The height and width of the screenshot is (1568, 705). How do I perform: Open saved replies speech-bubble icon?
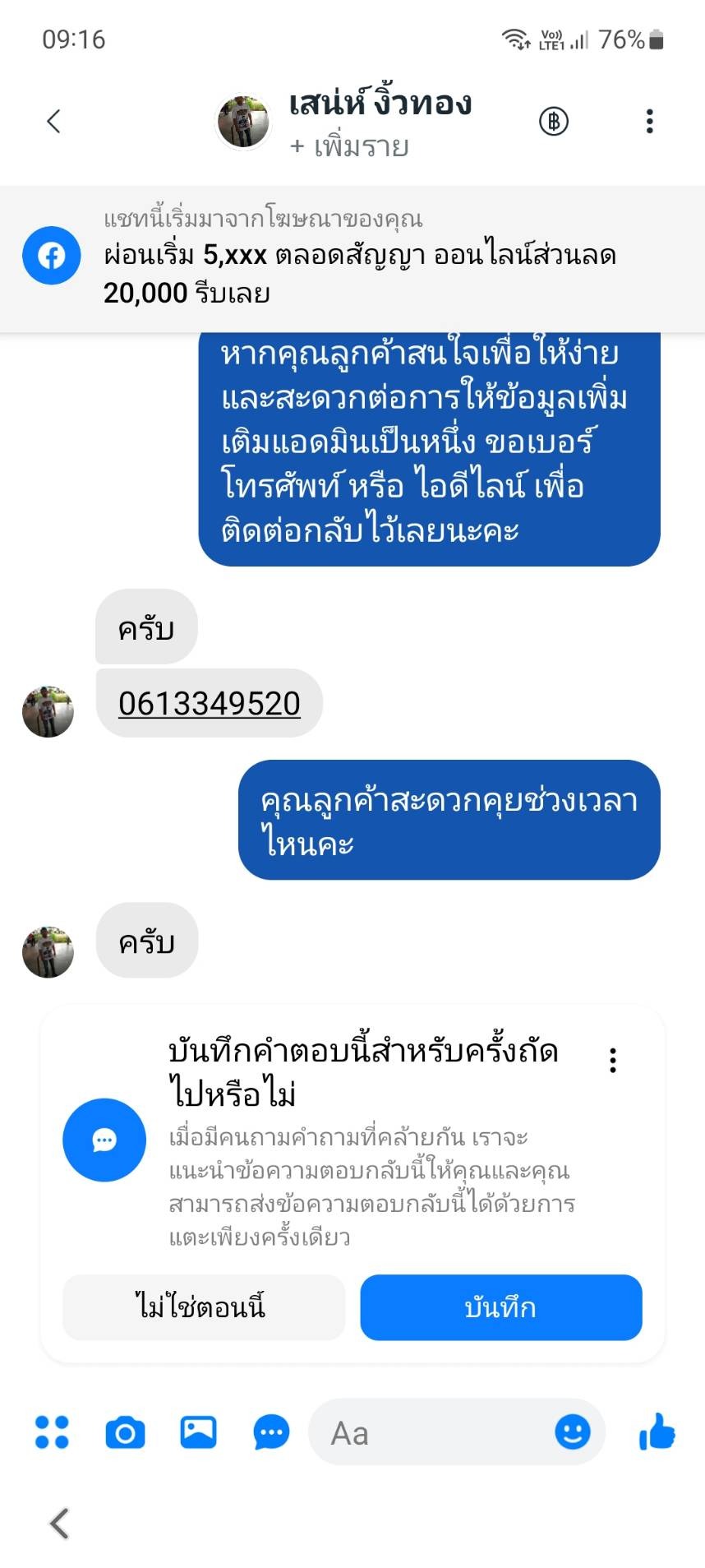click(x=271, y=1432)
